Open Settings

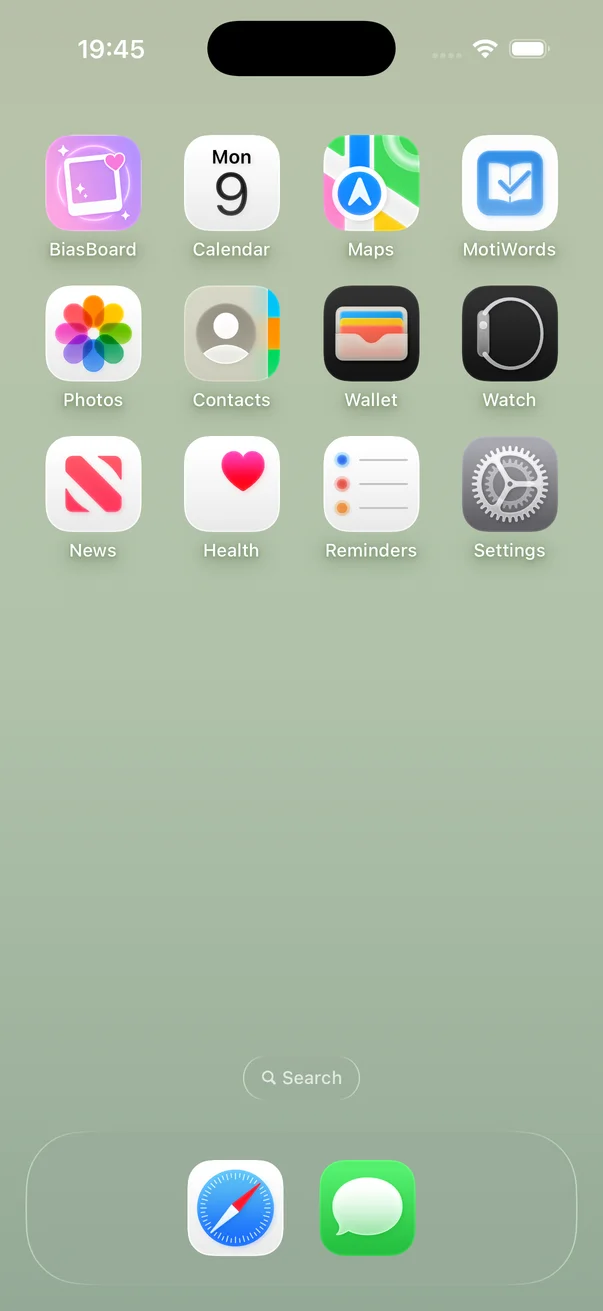tap(510, 484)
